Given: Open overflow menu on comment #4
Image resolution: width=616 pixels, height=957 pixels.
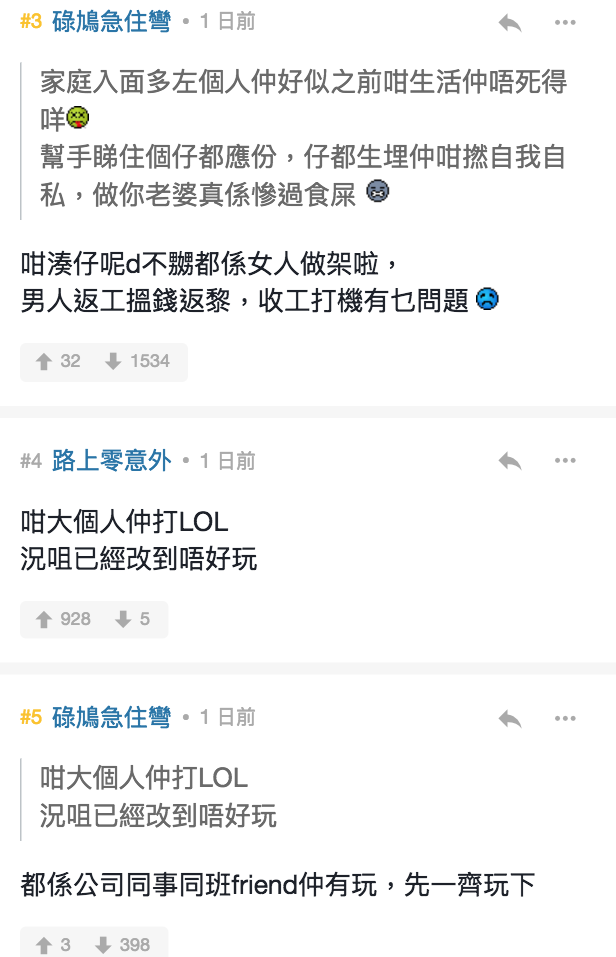Looking at the screenshot, I should pyautogui.click(x=565, y=461).
